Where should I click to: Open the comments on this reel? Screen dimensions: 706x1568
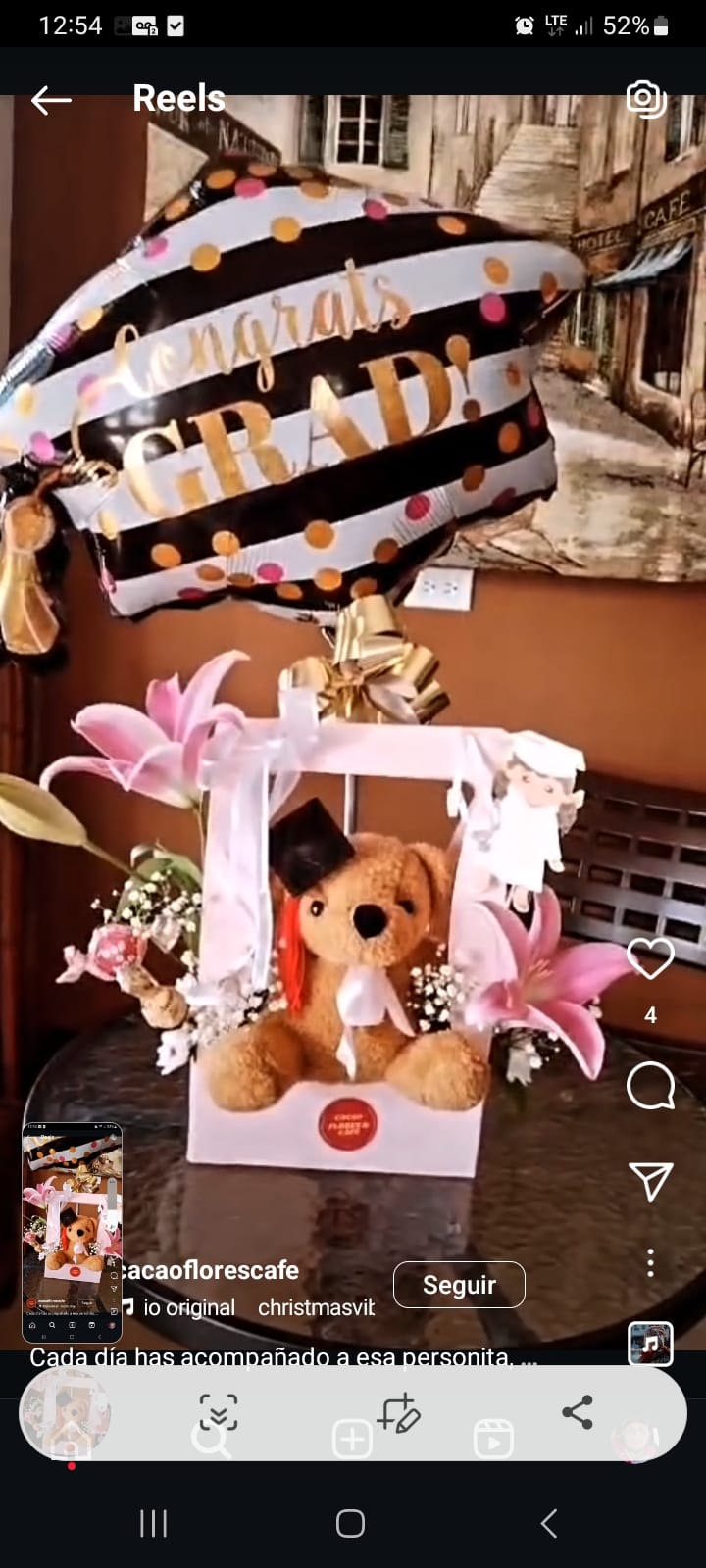[651, 1087]
